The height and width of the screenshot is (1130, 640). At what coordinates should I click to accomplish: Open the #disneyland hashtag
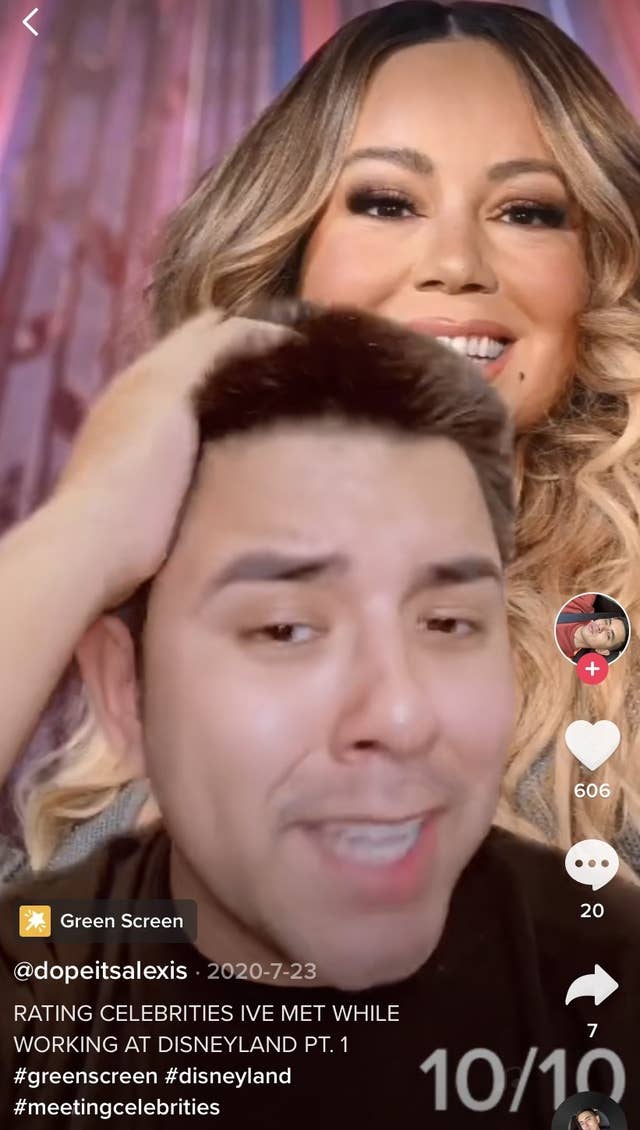228,1076
